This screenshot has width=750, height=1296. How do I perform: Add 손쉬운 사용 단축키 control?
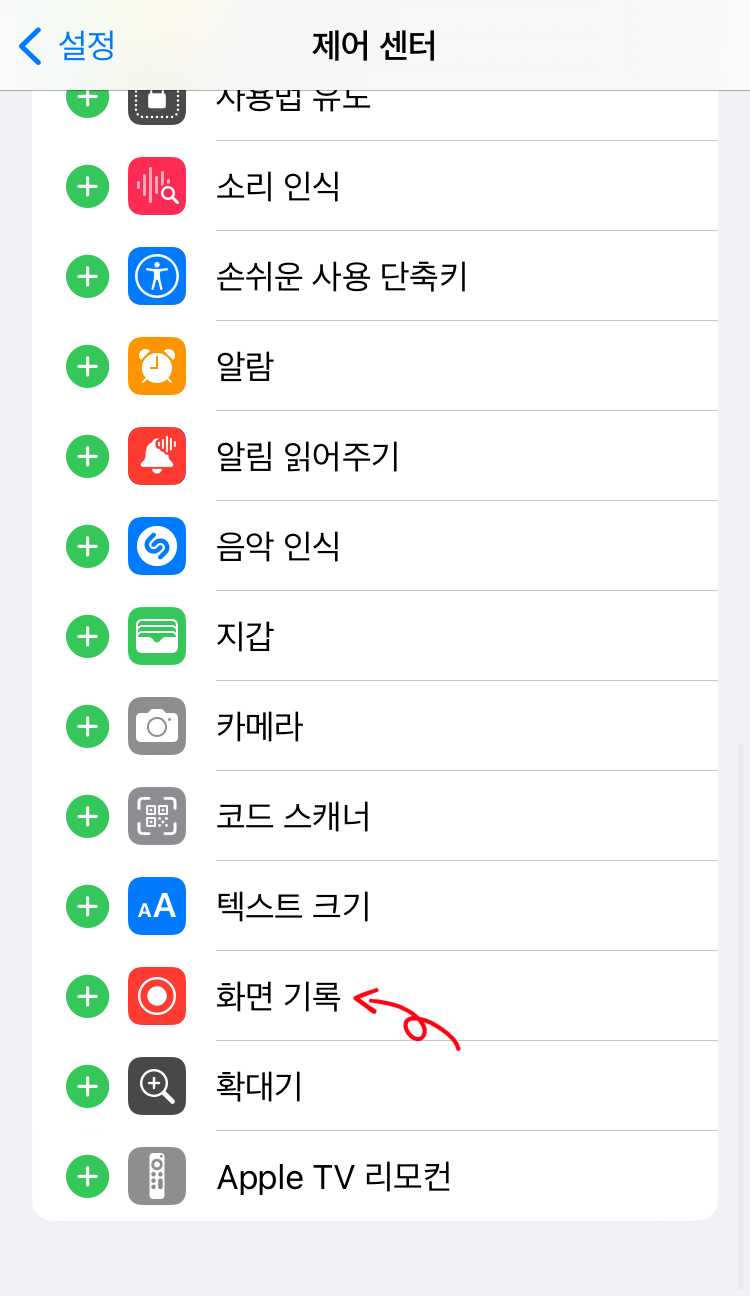pos(88,276)
